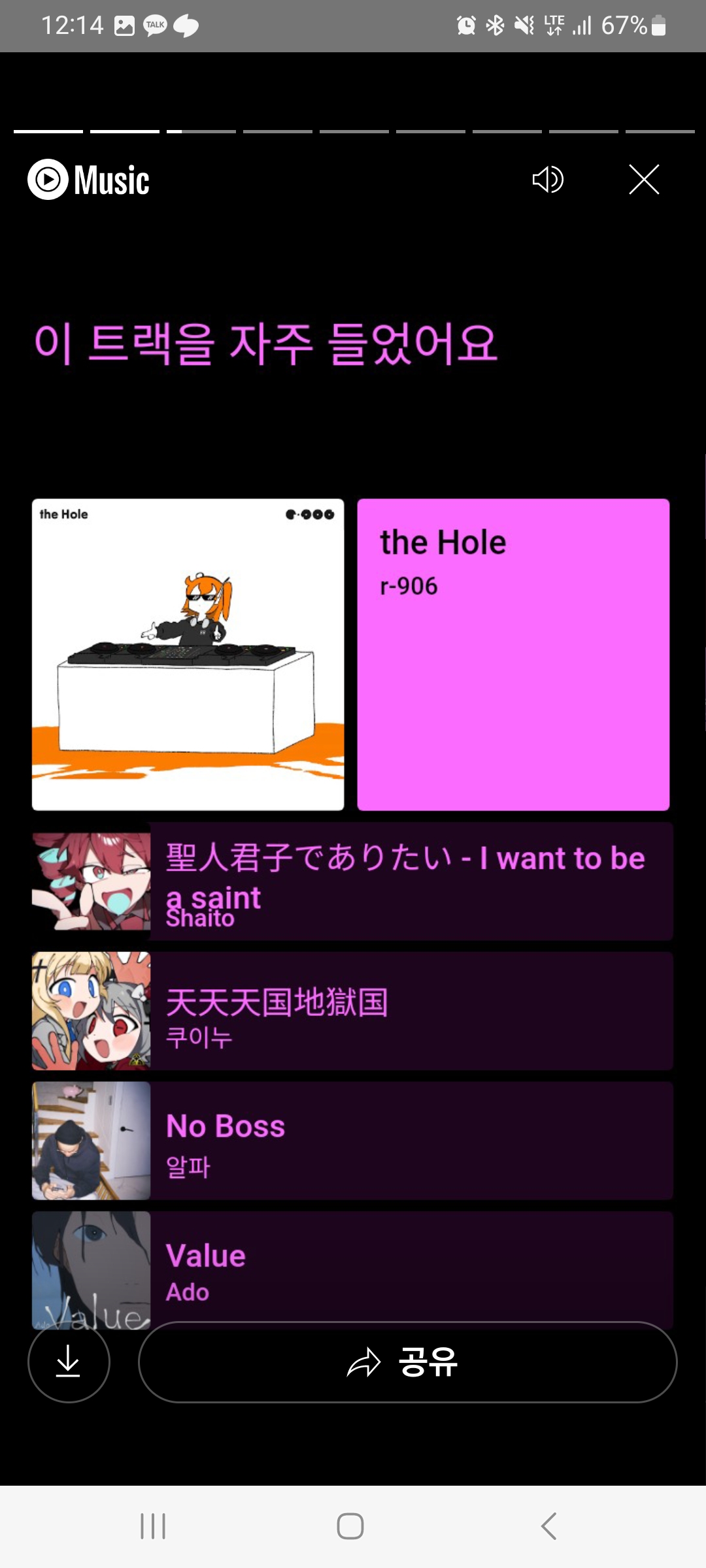
Task: Select the 天天天国地獄国 track row
Action: [411, 1011]
